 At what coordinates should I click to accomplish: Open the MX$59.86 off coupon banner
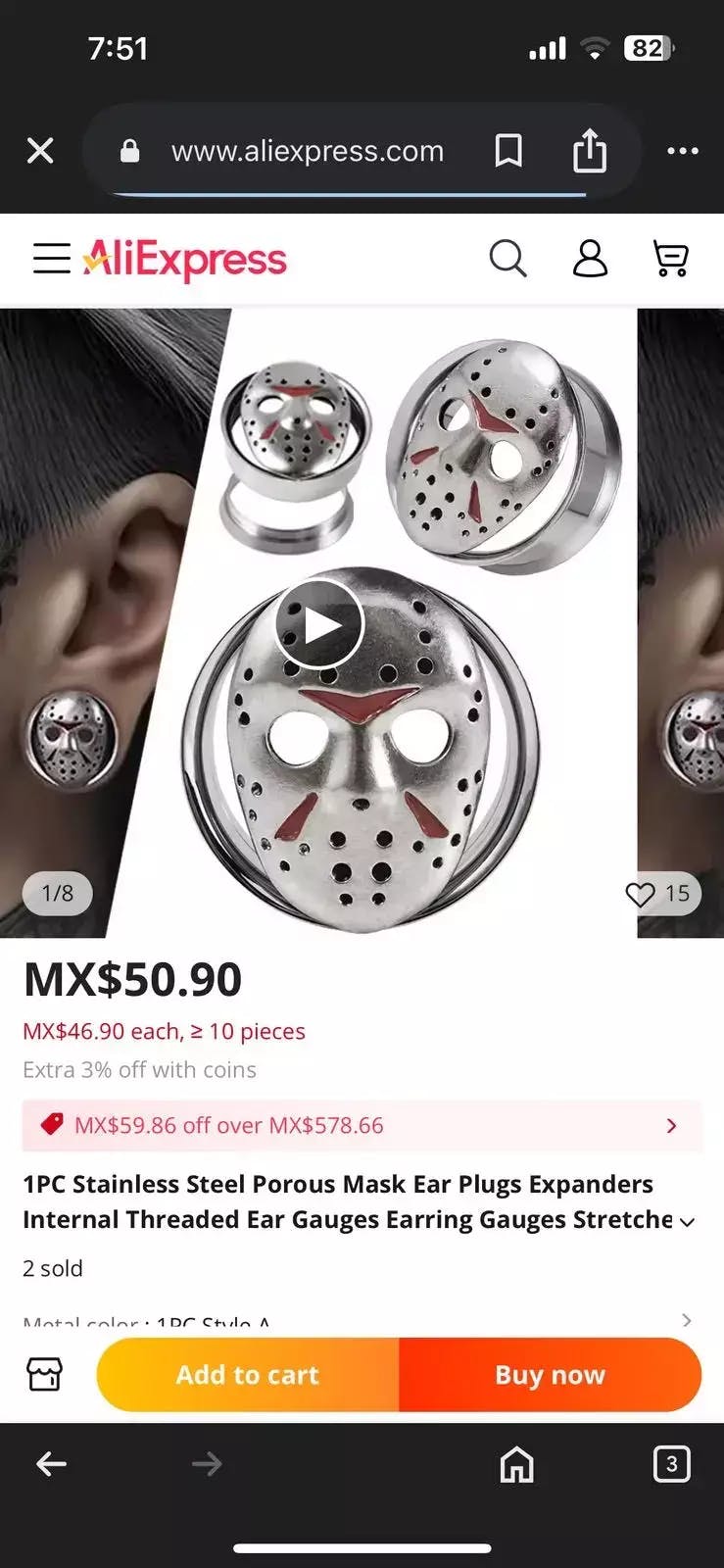click(362, 1125)
